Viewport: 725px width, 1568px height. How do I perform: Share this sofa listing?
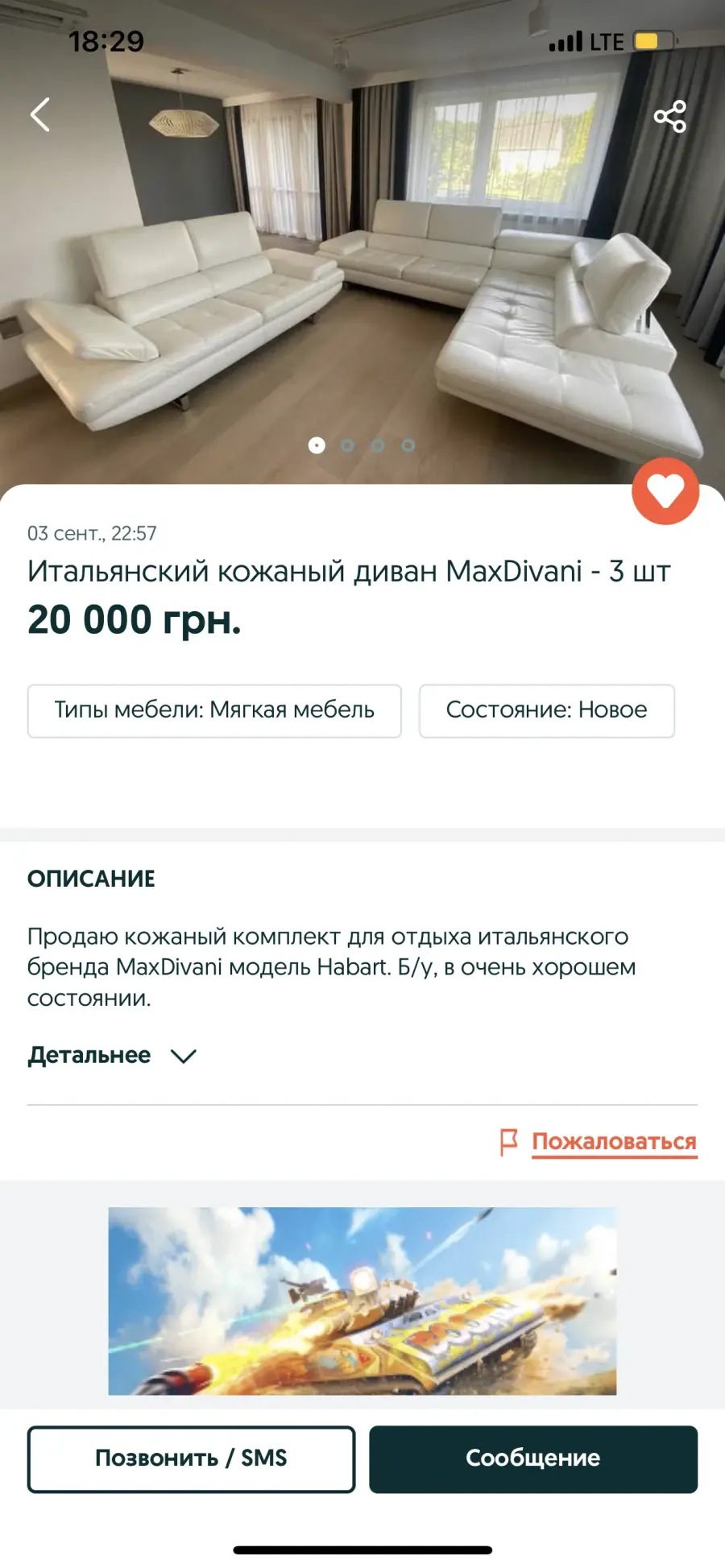(670, 116)
